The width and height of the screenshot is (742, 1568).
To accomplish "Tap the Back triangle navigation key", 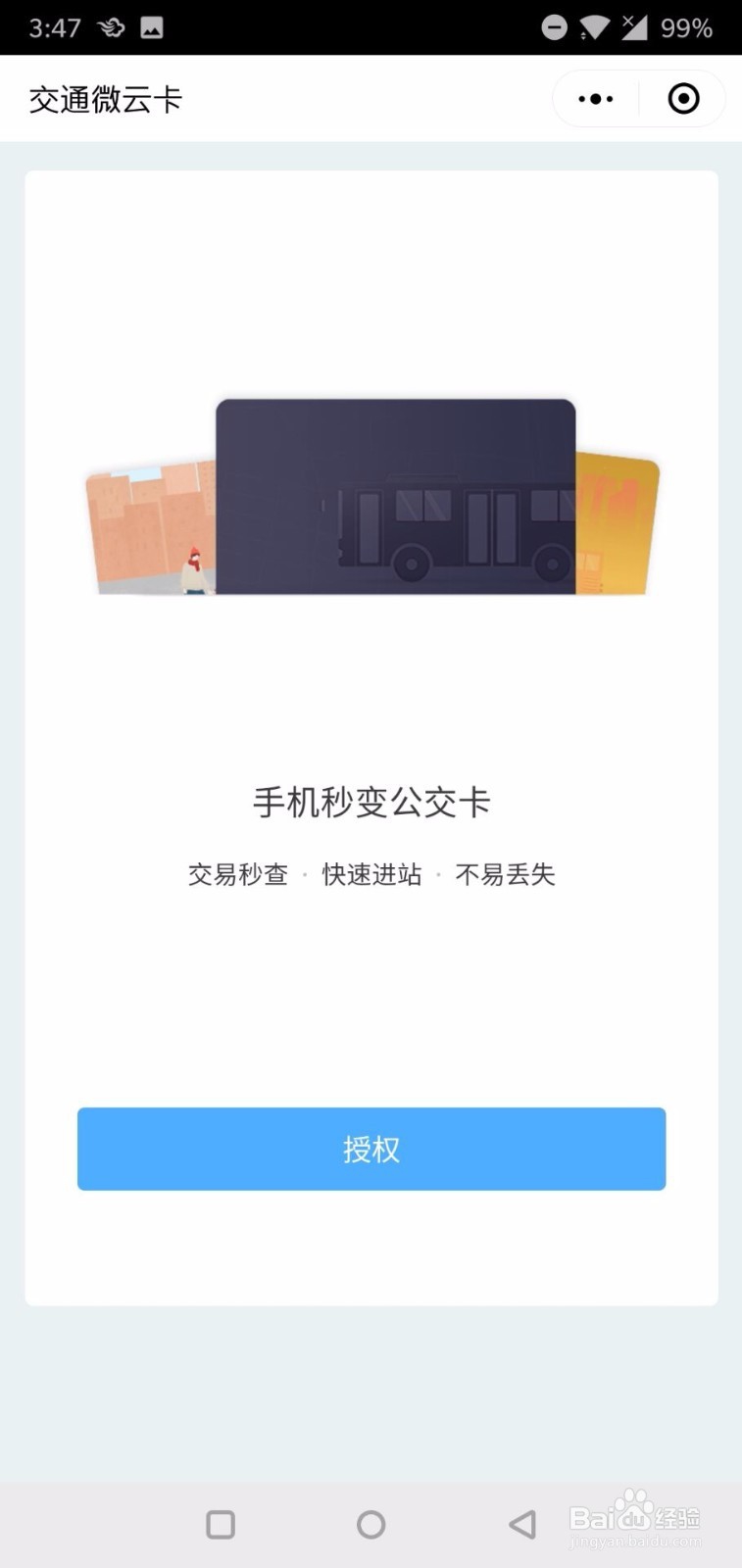I will [x=520, y=1524].
